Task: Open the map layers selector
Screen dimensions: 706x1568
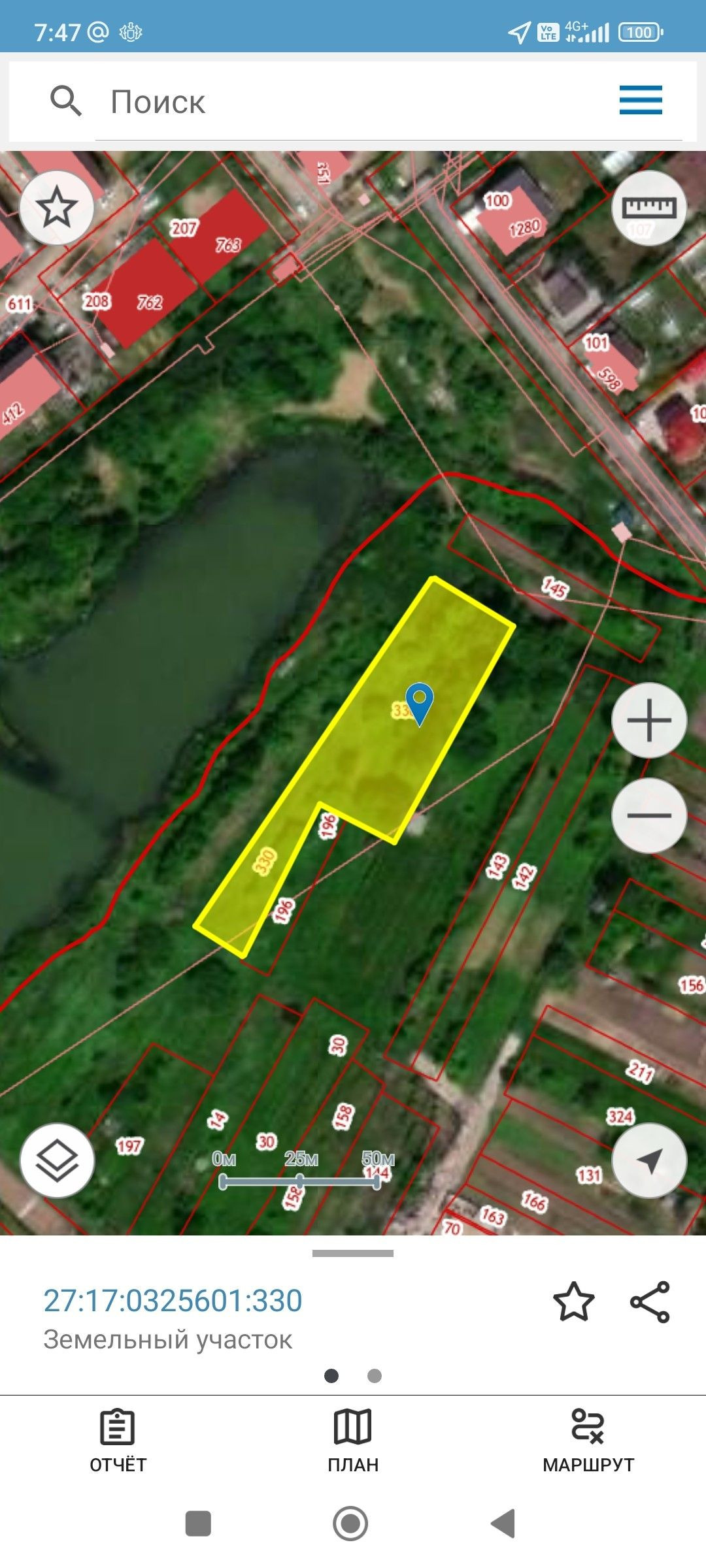Action: pyautogui.click(x=57, y=1160)
